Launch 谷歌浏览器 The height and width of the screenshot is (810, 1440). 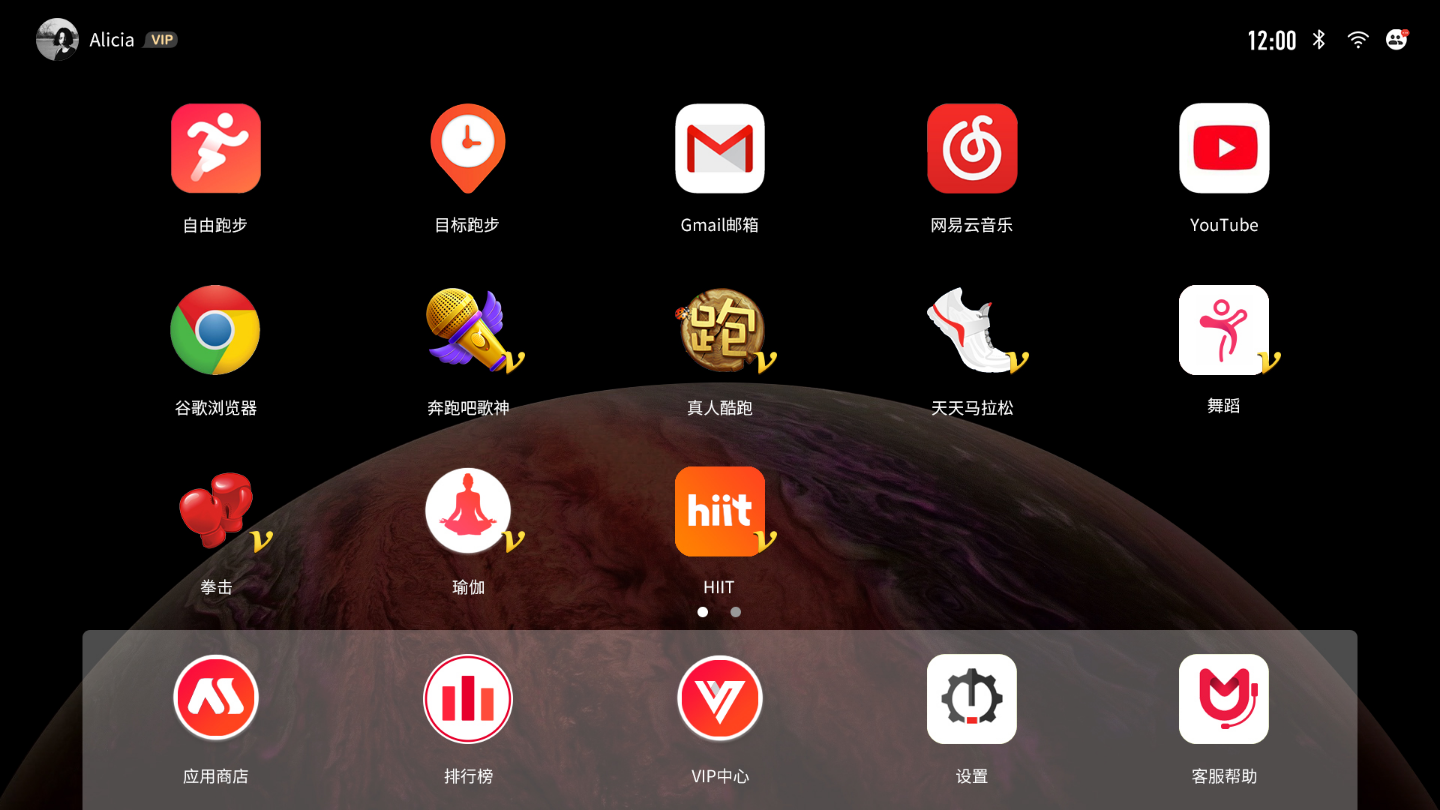[216, 330]
